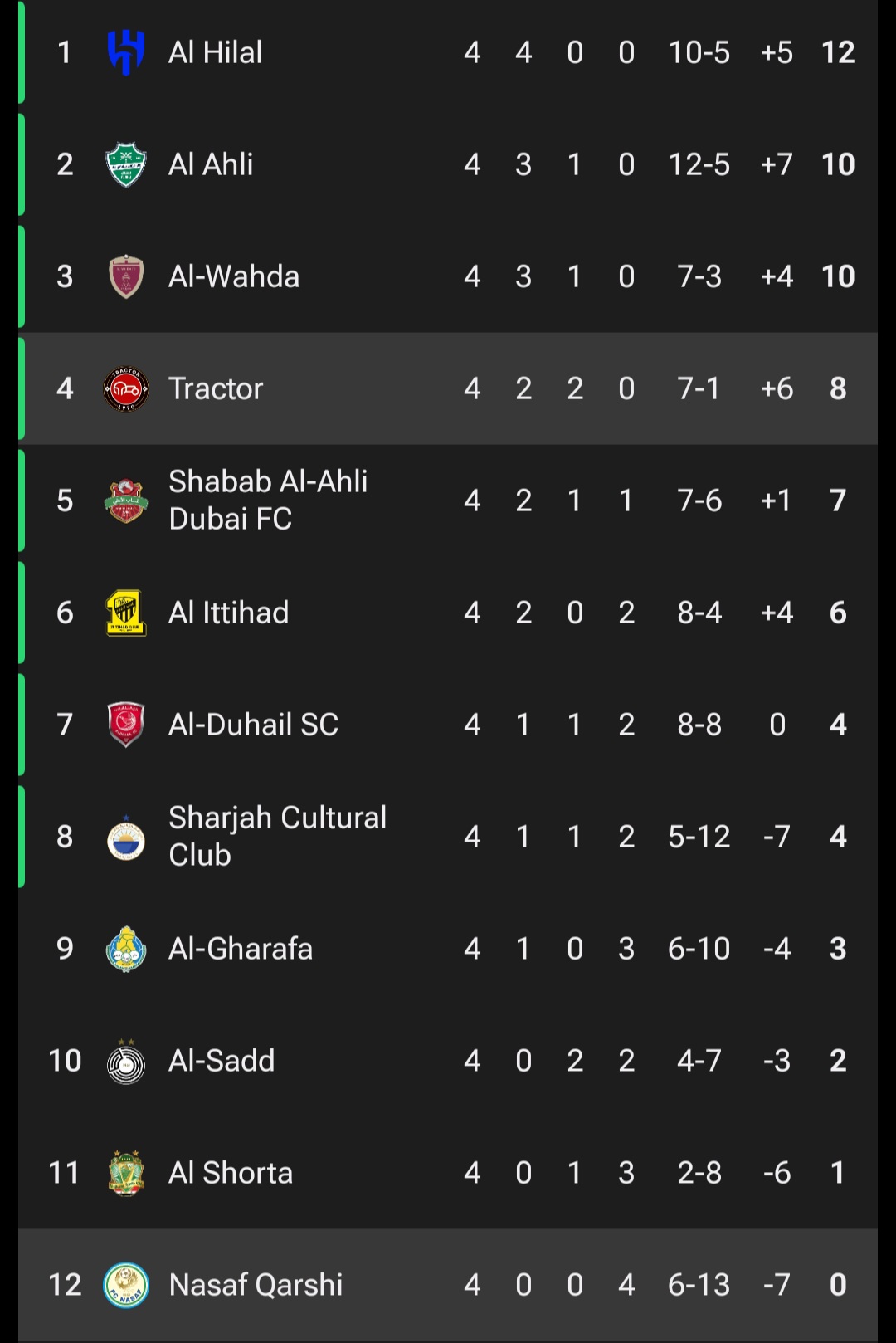Select the Al-Duhail SC row

(x=253, y=725)
